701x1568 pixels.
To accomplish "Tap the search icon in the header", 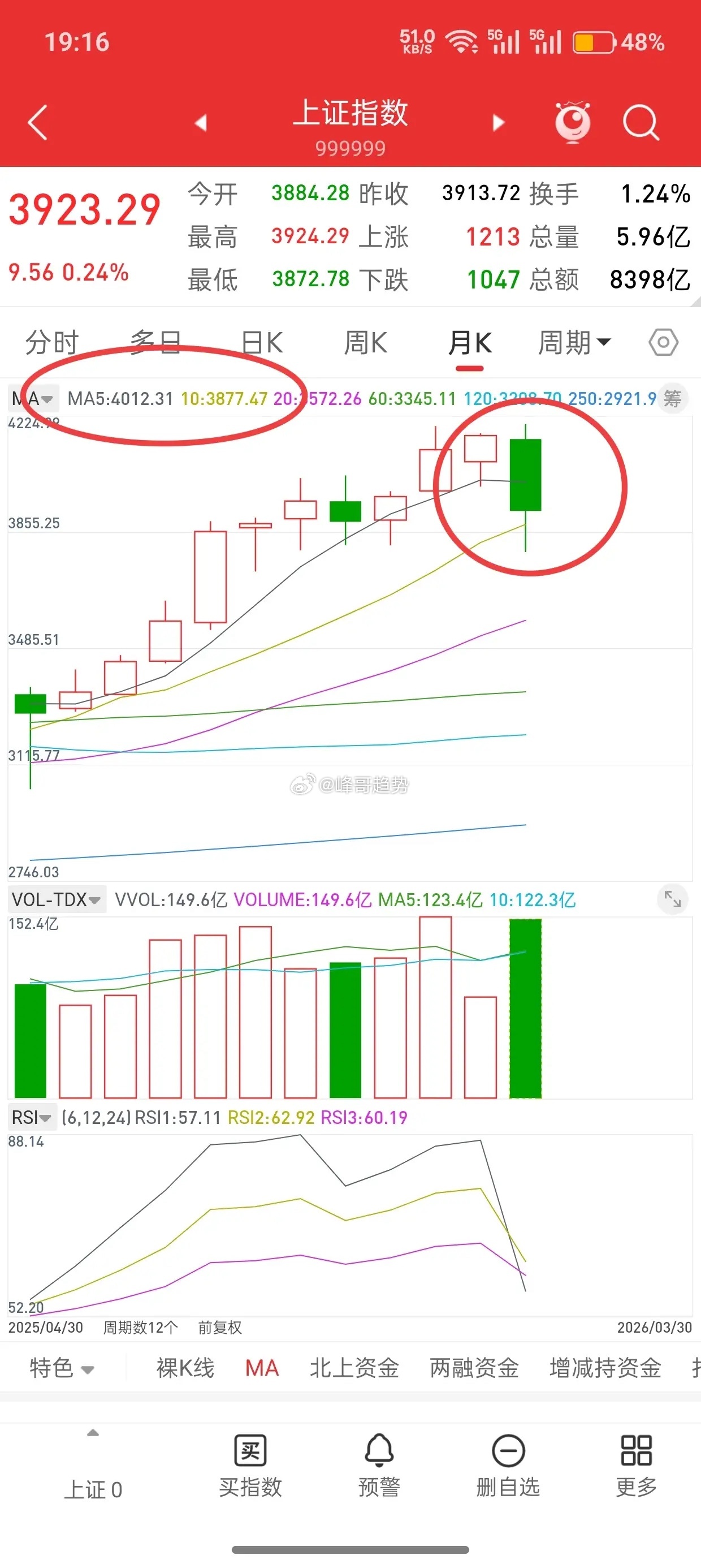I will pyautogui.click(x=642, y=122).
